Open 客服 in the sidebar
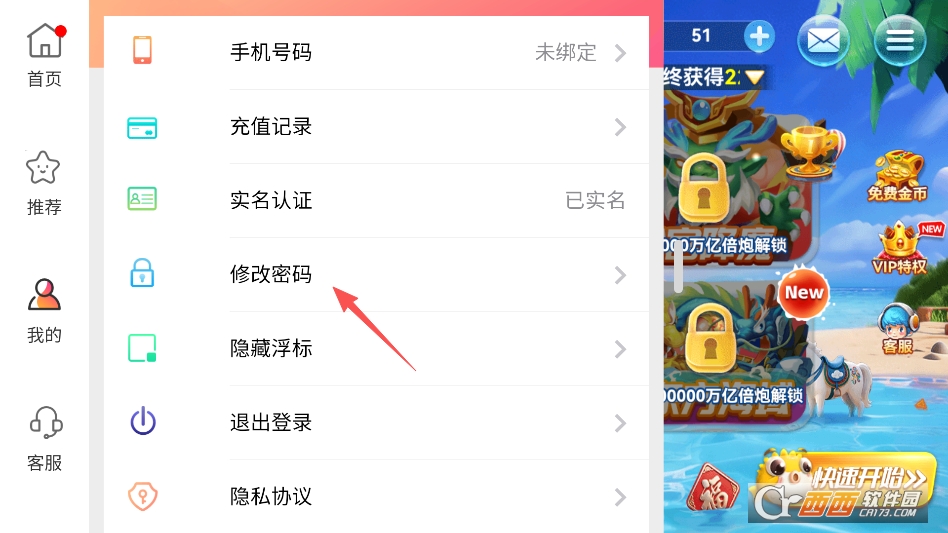Viewport: 948px width, 533px height. 44,439
